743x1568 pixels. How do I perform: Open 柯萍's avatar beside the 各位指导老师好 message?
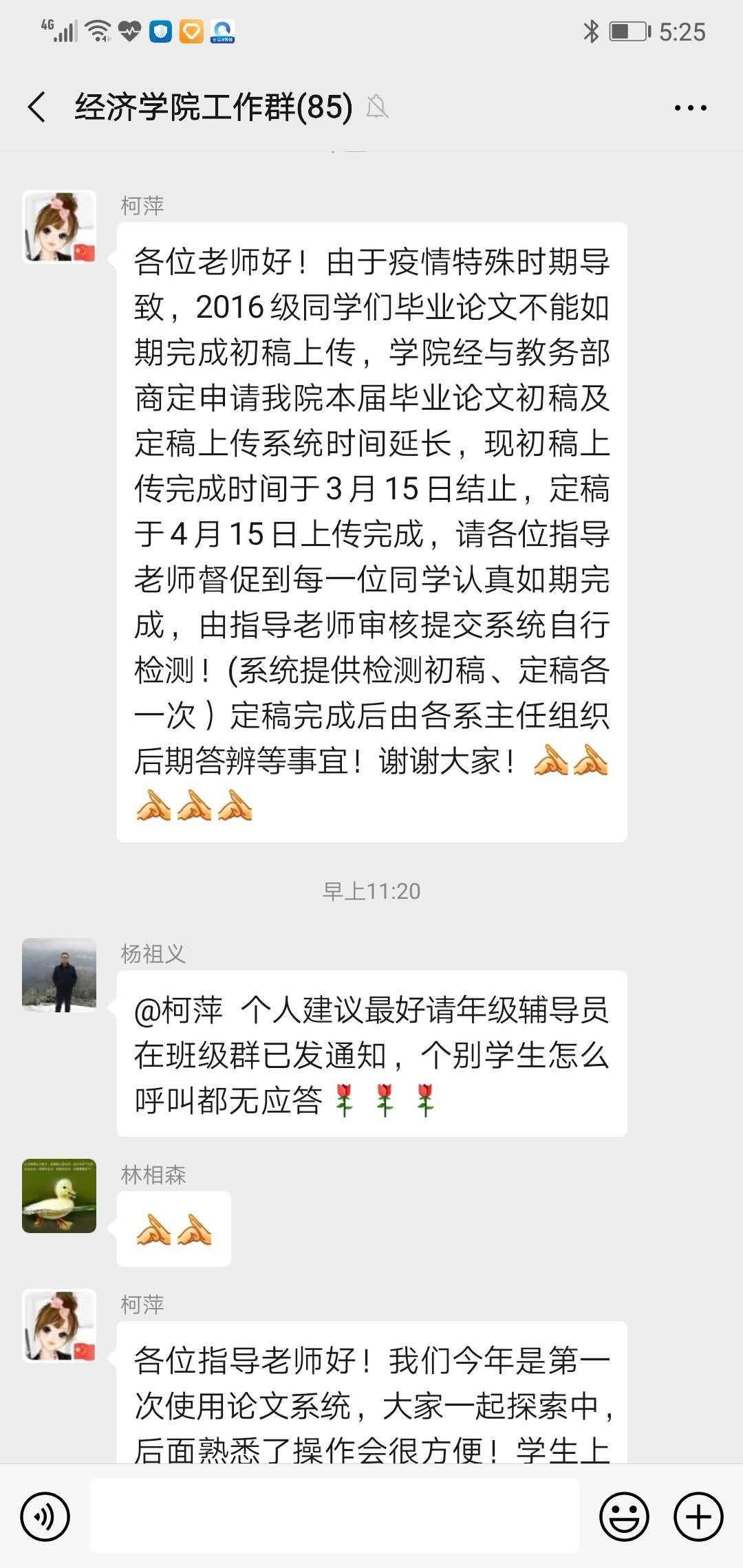point(59,1326)
